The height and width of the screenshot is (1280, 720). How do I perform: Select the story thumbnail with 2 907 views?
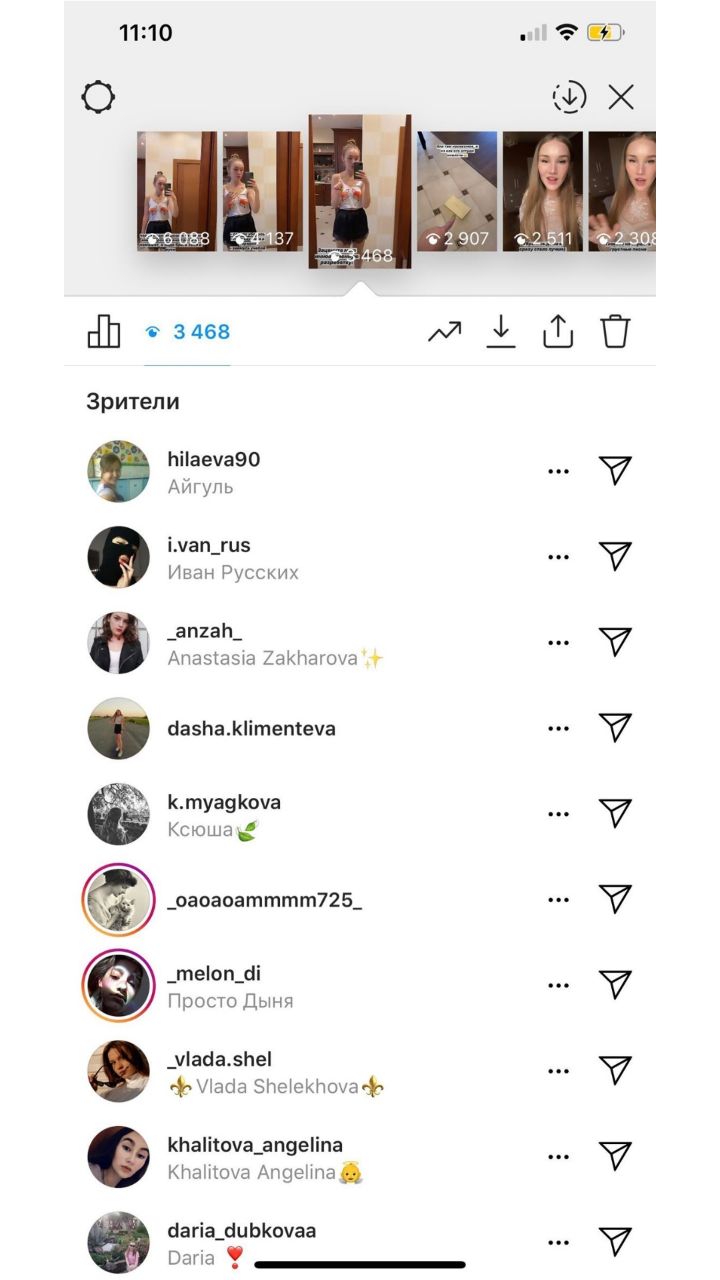pos(457,191)
